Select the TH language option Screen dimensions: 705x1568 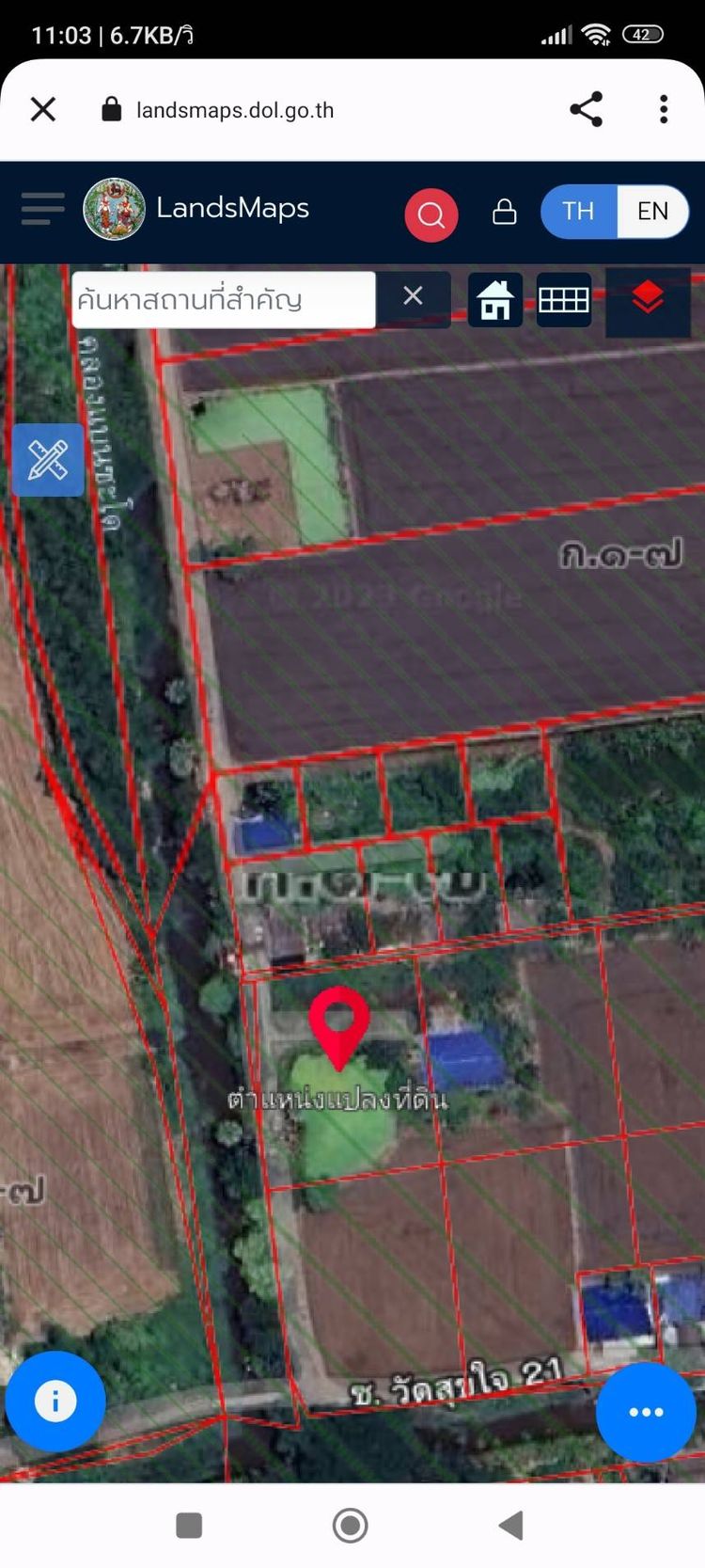578,211
